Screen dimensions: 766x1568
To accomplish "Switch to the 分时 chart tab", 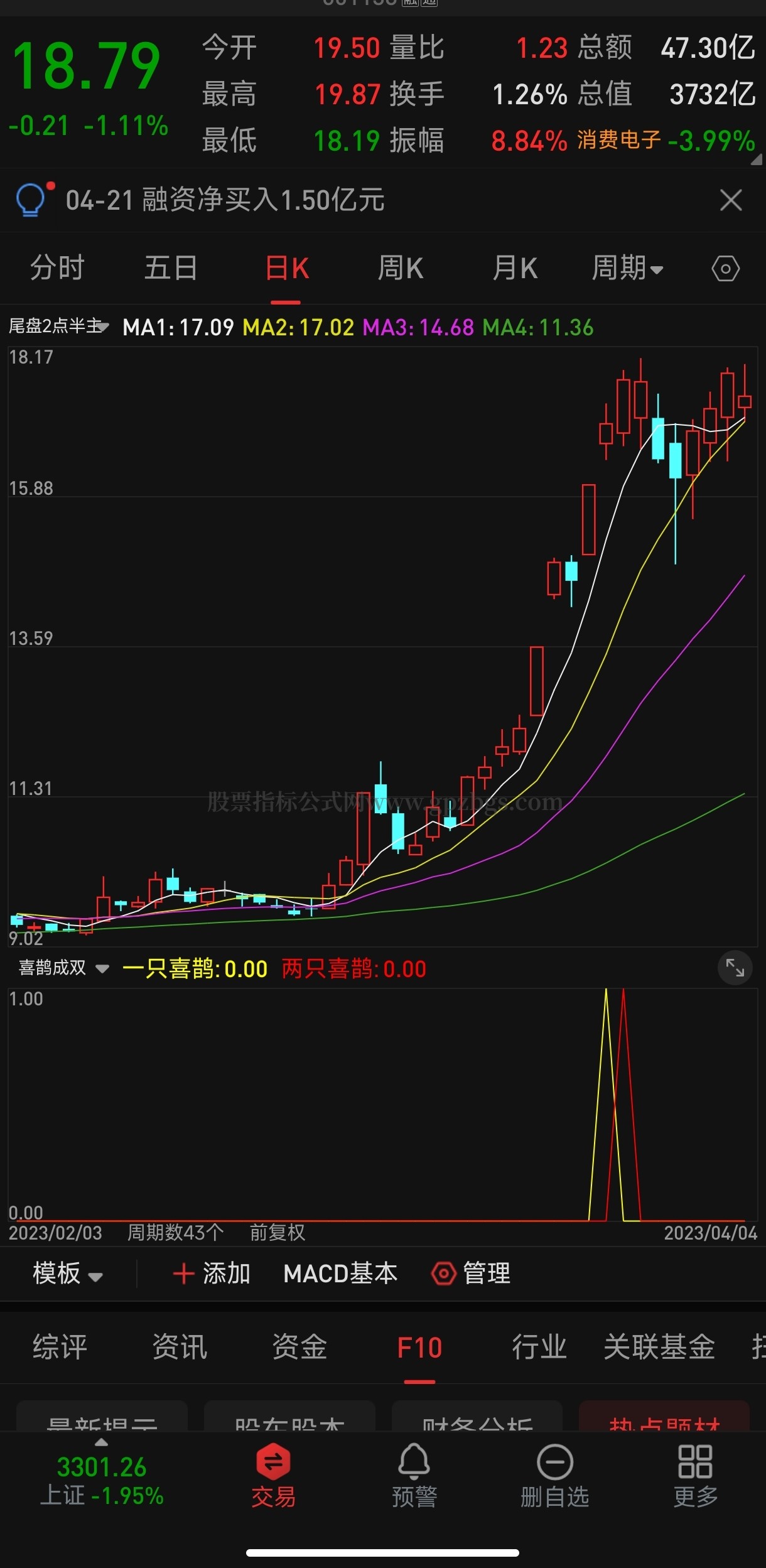I will [x=57, y=269].
